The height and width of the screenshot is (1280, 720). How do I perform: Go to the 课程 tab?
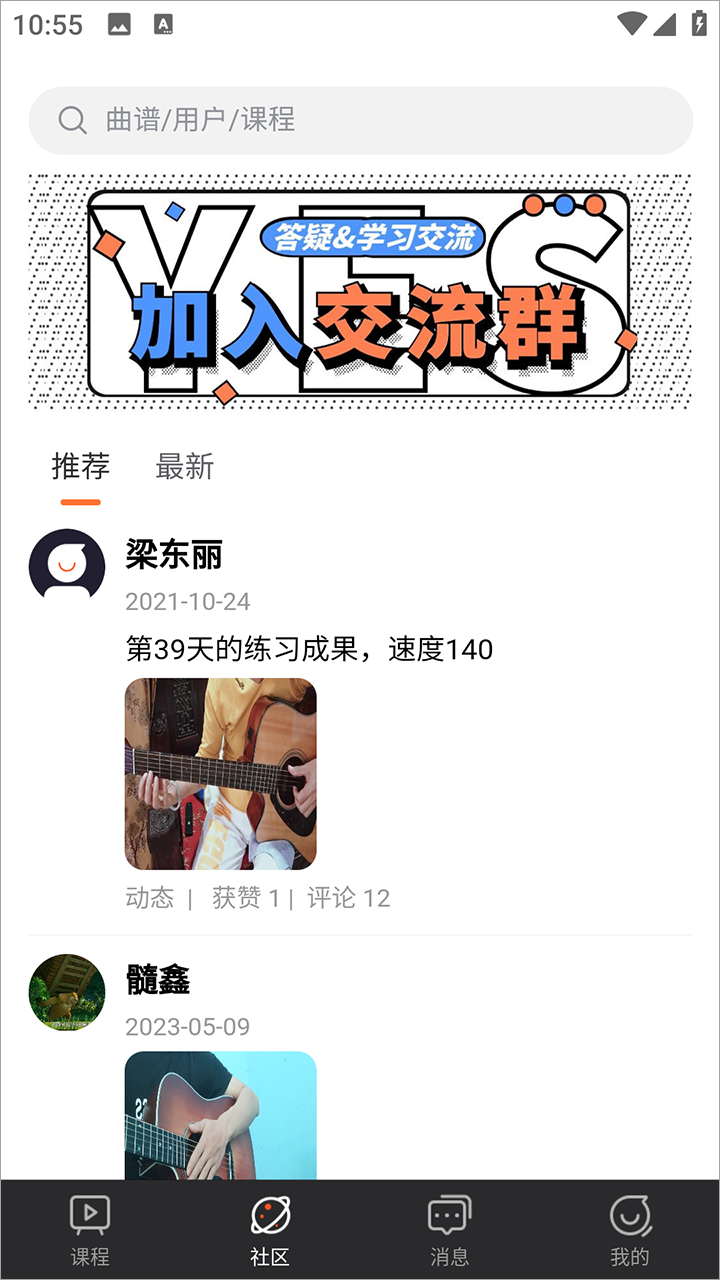coord(90,1230)
